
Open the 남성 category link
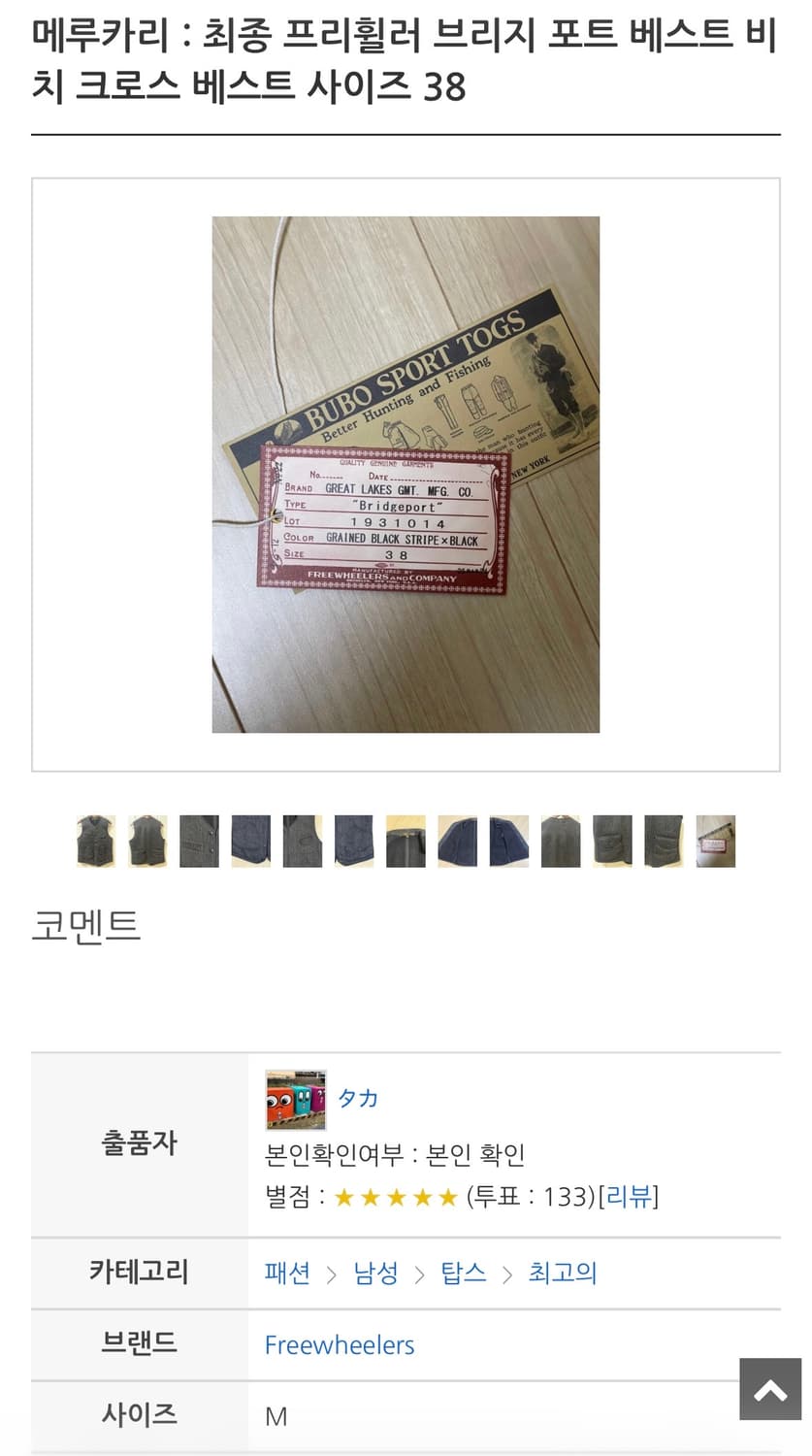point(376,1274)
